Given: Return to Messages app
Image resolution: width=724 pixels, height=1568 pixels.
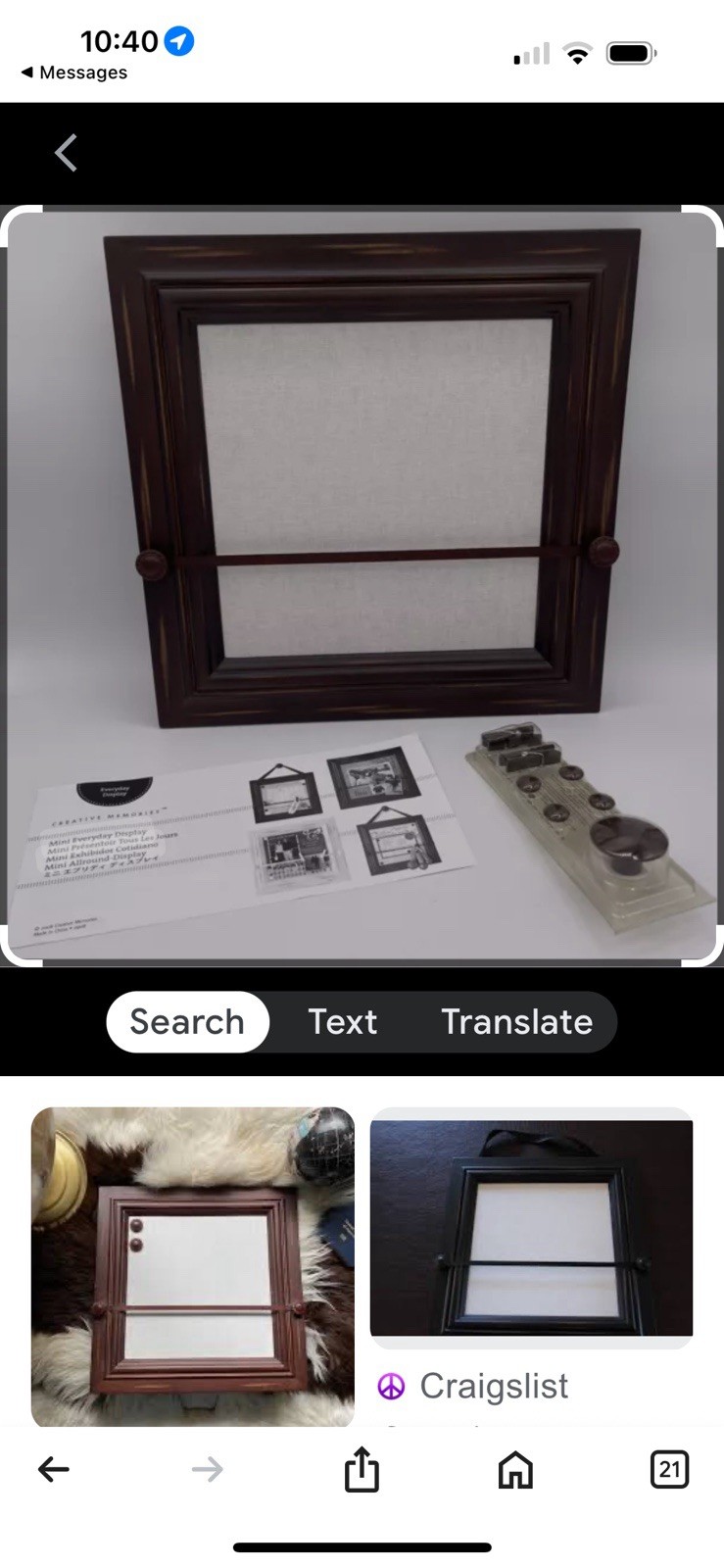Looking at the screenshot, I should click(x=73, y=73).
